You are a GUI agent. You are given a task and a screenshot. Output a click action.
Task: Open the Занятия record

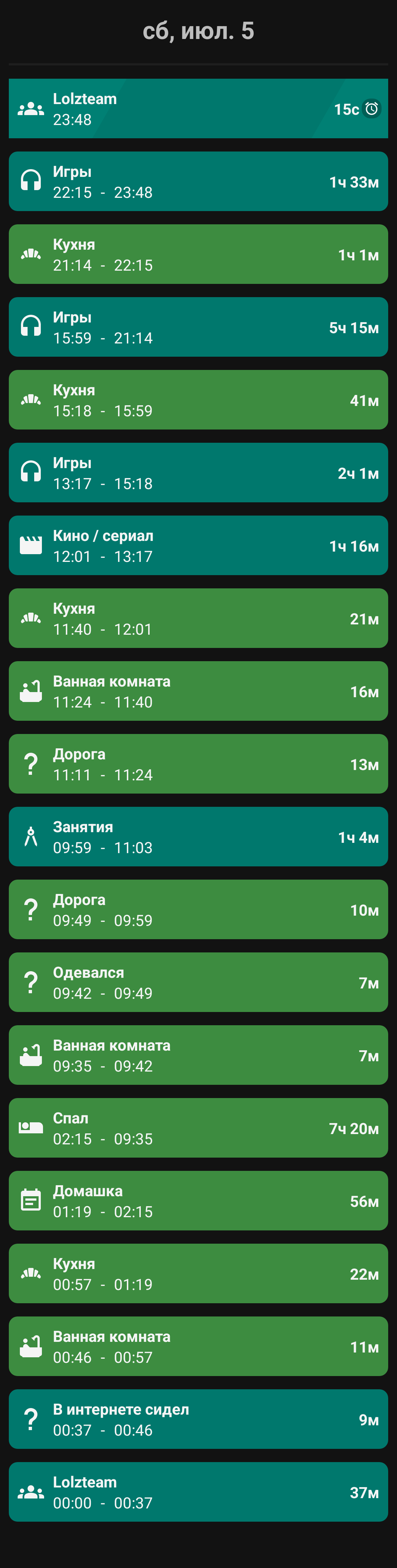tap(198, 837)
